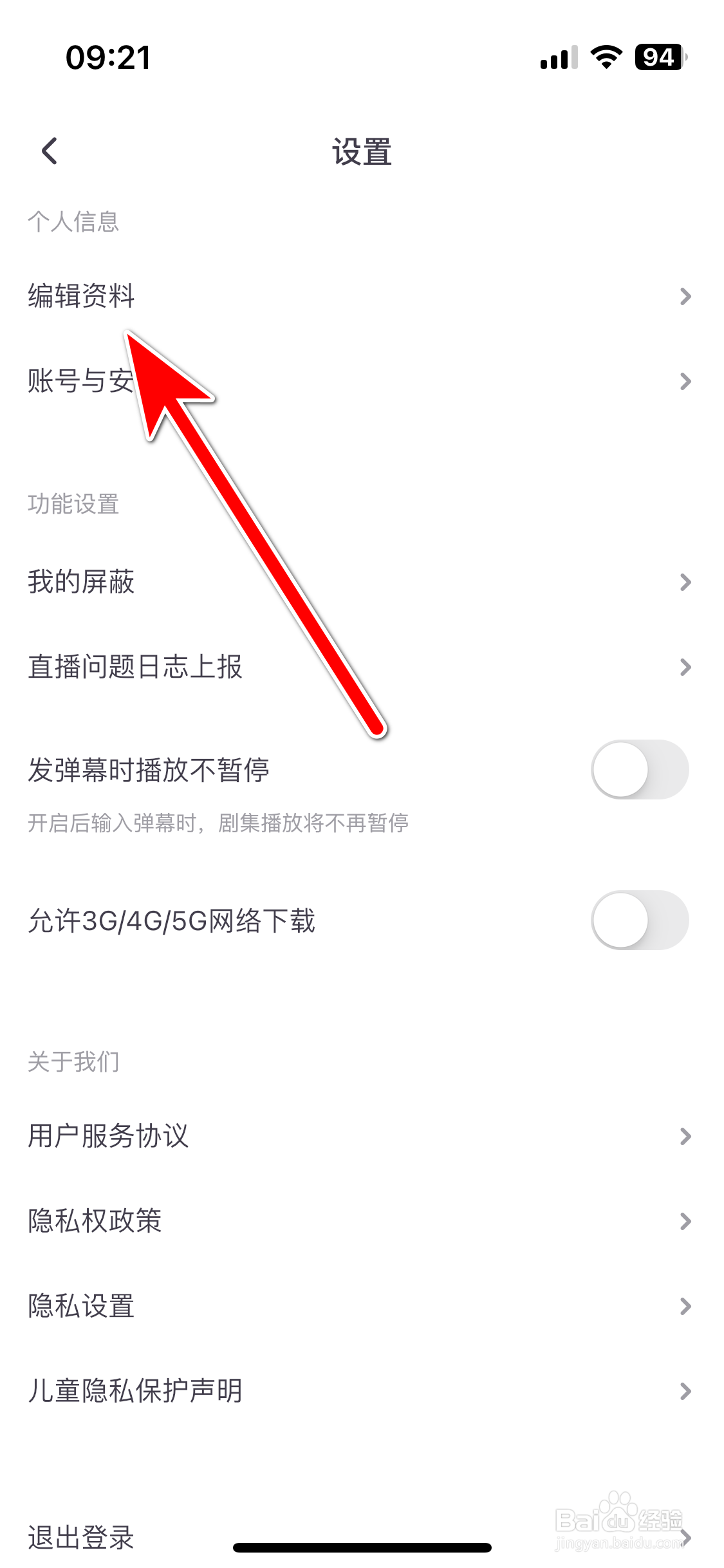This screenshot has width=724, height=1568.
Task: Tap 退出登录 to log out
Action: 80,1538
